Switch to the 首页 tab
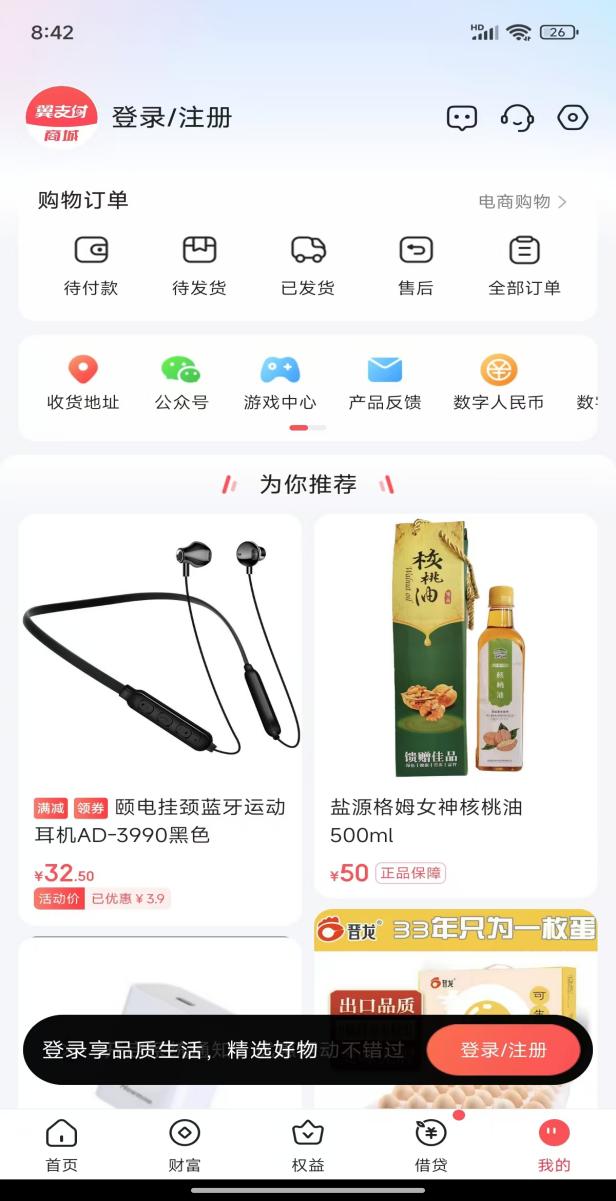The image size is (616, 1201). [x=61, y=1145]
